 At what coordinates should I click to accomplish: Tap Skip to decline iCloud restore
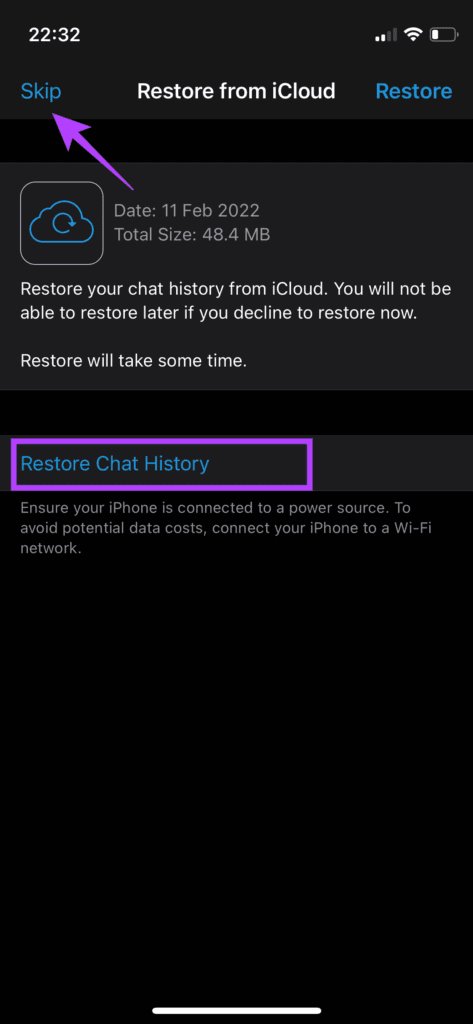[x=41, y=91]
